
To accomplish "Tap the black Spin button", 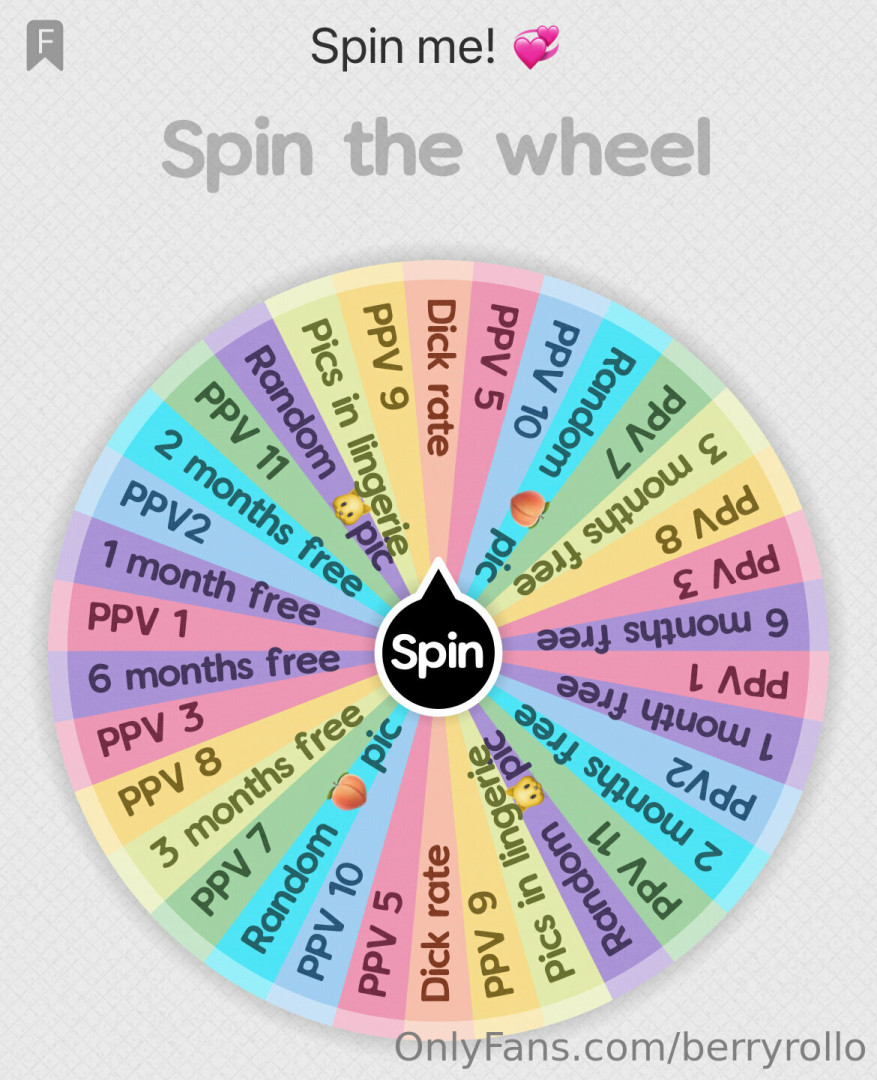I will [437, 652].
